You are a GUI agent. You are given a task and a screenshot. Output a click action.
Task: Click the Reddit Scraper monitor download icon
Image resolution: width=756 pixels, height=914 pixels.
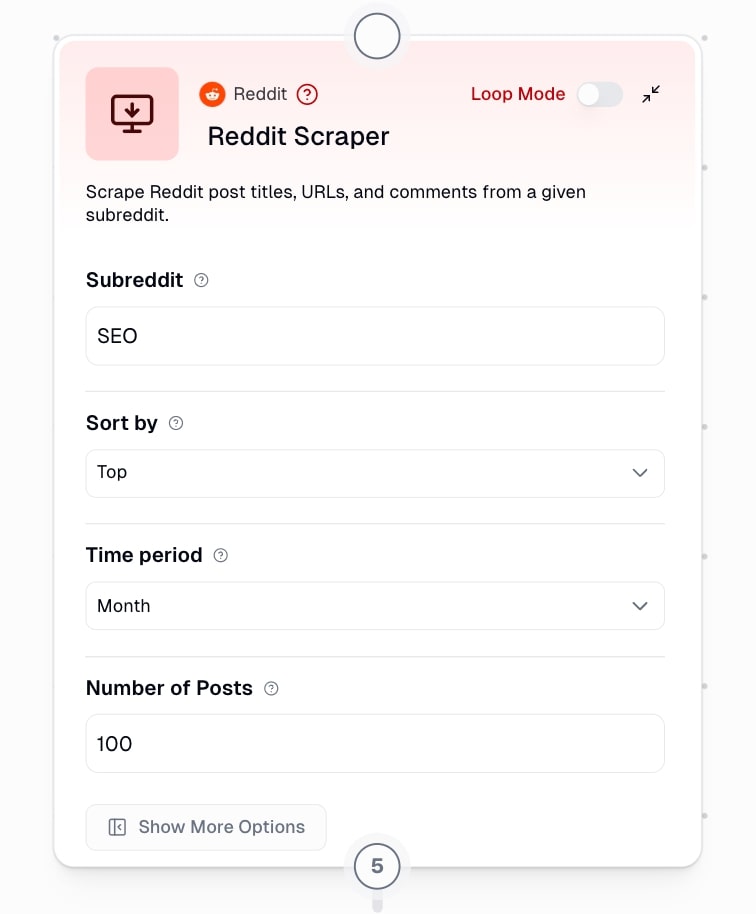[x=132, y=114]
